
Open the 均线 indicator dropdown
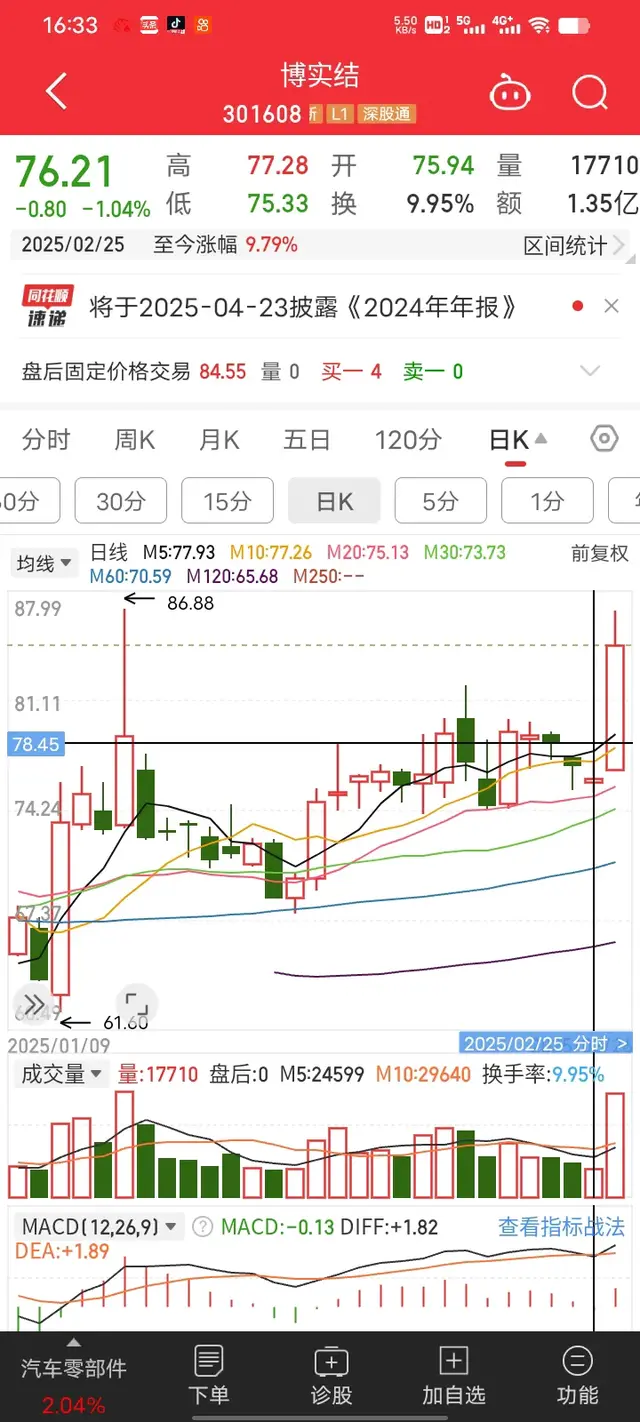tap(44, 564)
